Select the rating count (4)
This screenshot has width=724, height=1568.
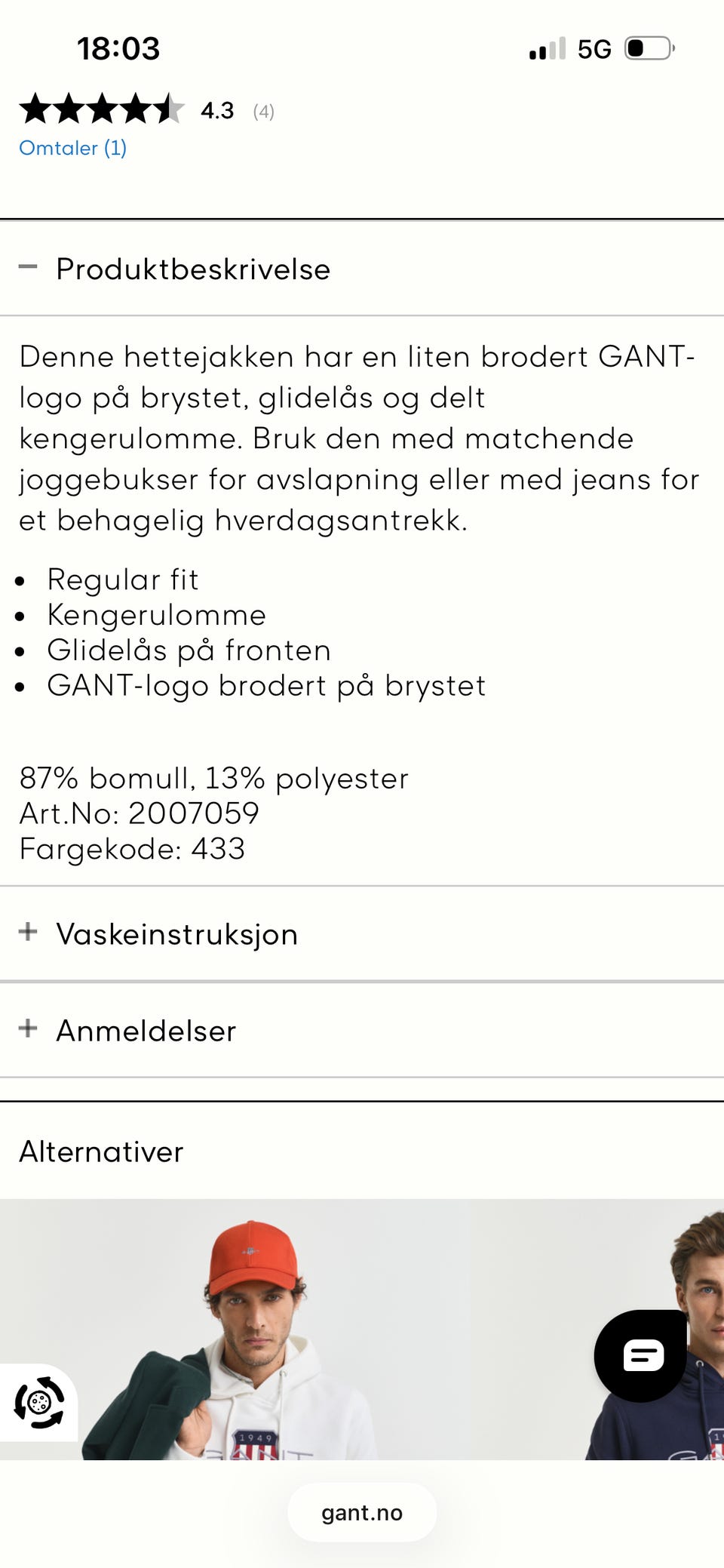point(263,111)
